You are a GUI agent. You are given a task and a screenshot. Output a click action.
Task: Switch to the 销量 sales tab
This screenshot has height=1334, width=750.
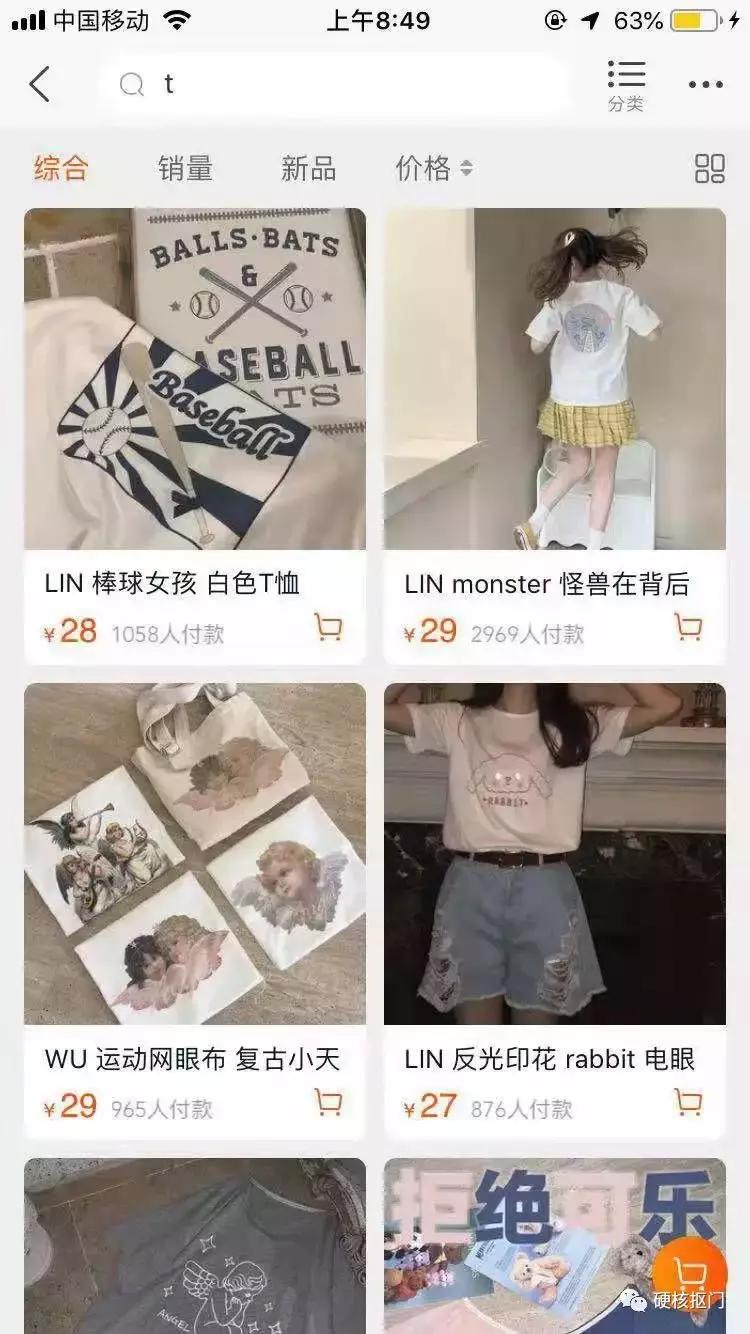pyautogui.click(x=184, y=169)
